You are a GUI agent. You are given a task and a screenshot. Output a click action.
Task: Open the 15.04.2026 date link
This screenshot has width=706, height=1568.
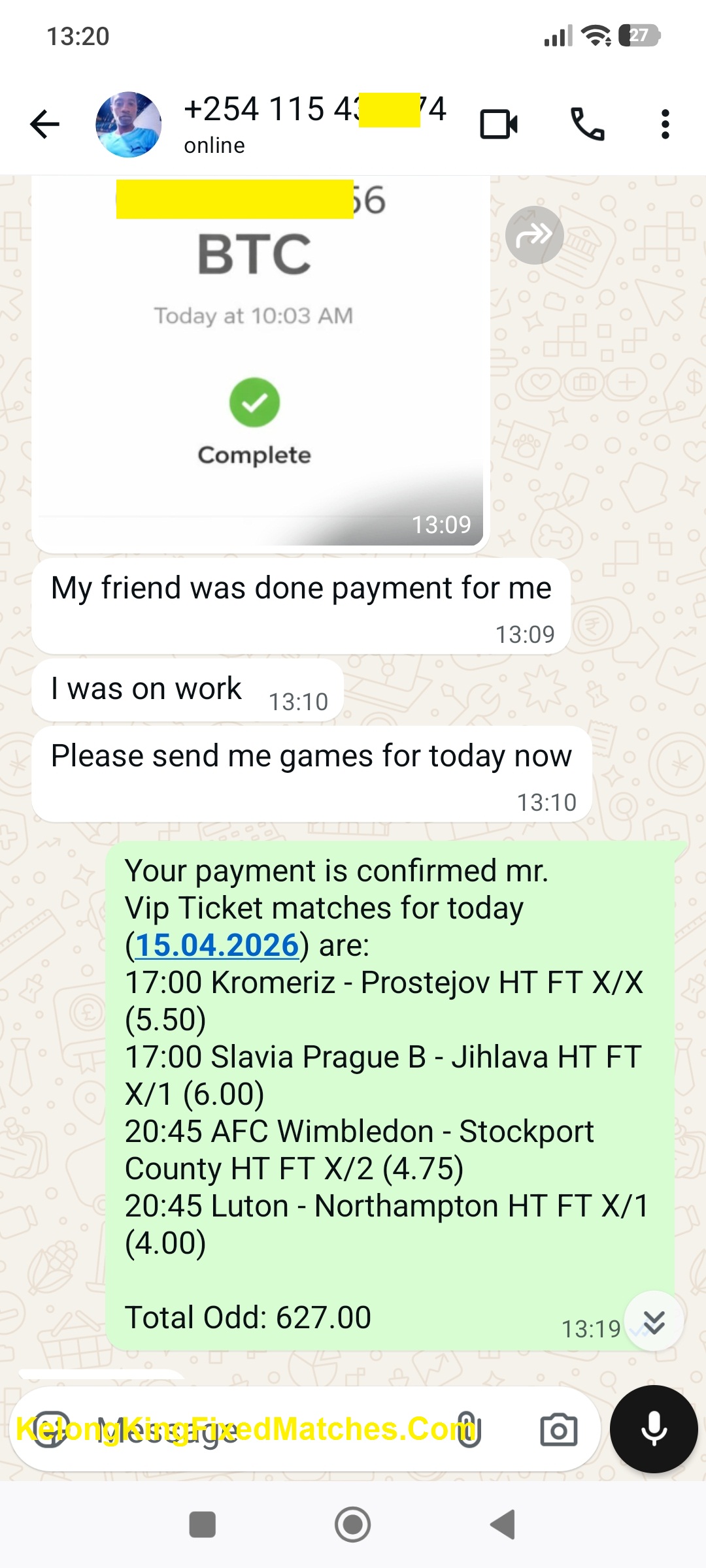[x=216, y=943]
